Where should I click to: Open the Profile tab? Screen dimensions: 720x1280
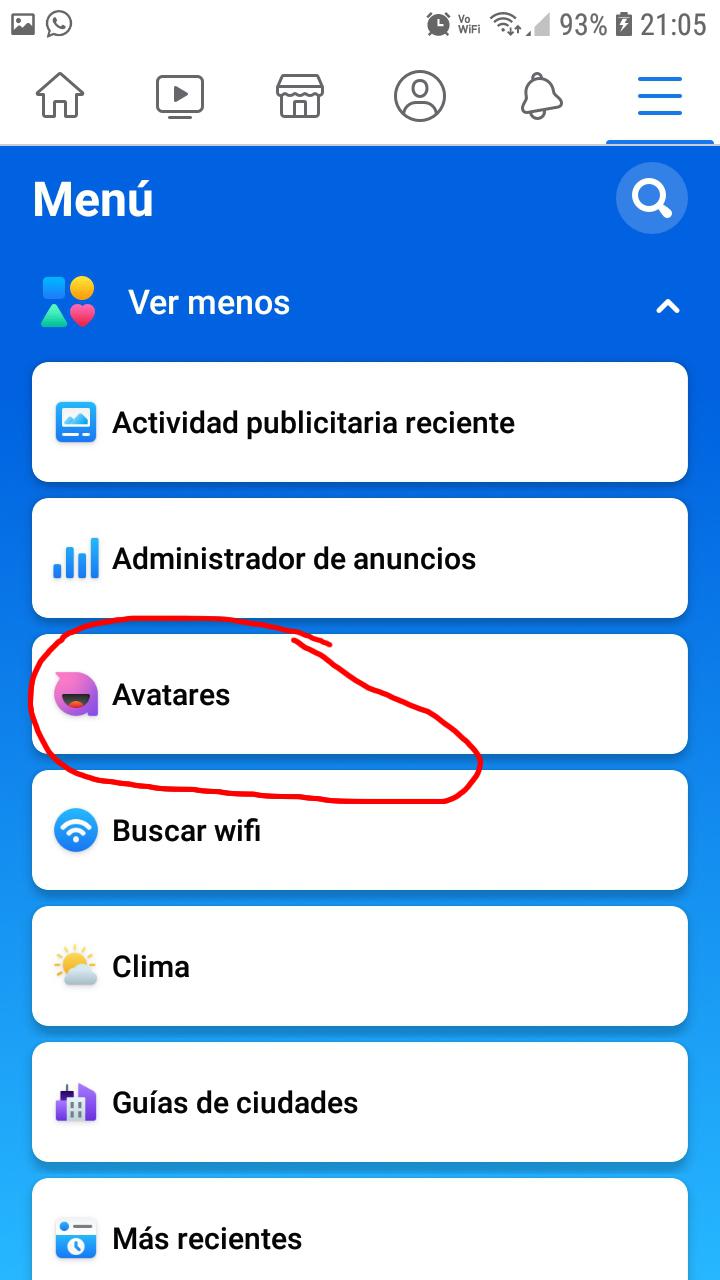420,97
